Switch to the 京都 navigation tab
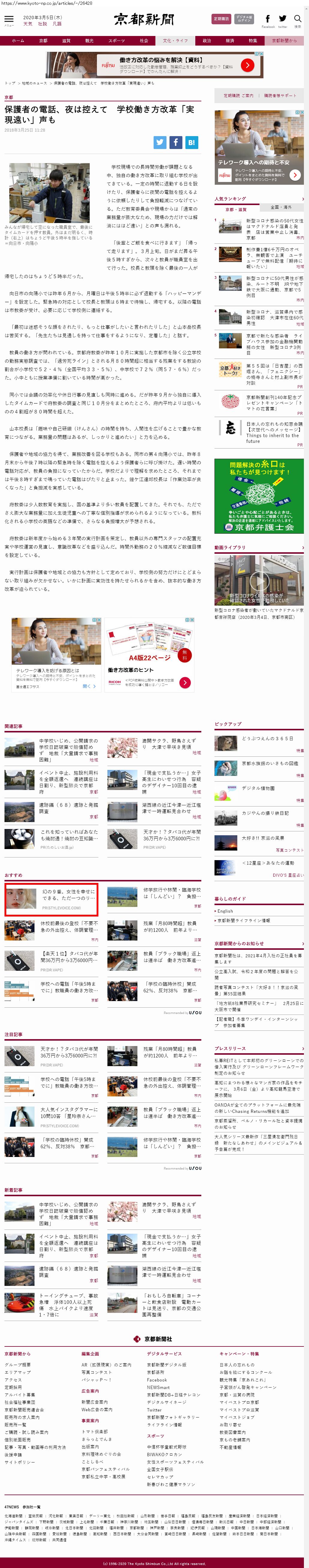Screen dimensions: 309x1568 pyautogui.click(x=43, y=41)
